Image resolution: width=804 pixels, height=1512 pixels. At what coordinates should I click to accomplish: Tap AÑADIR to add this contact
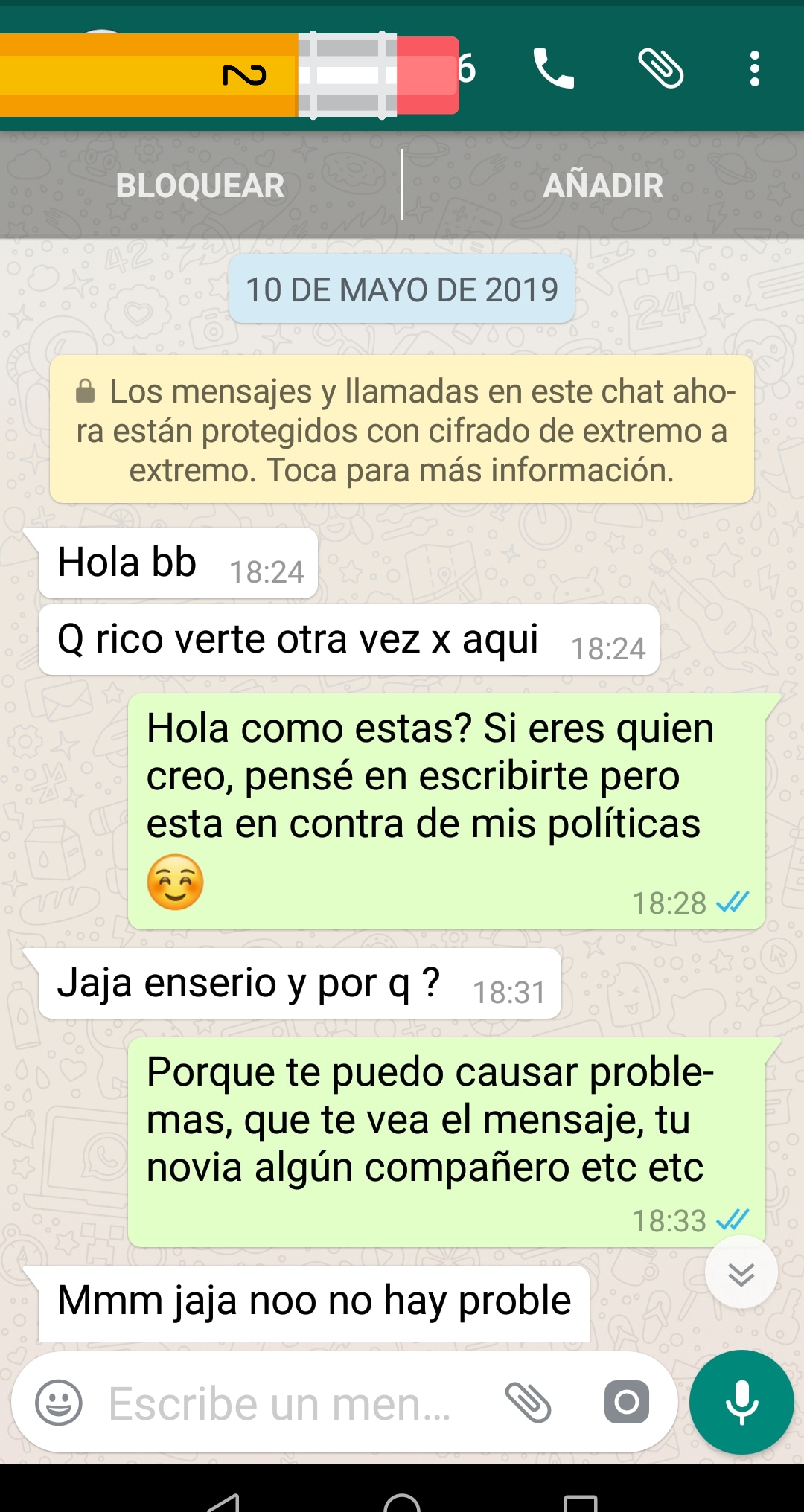[603, 186]
